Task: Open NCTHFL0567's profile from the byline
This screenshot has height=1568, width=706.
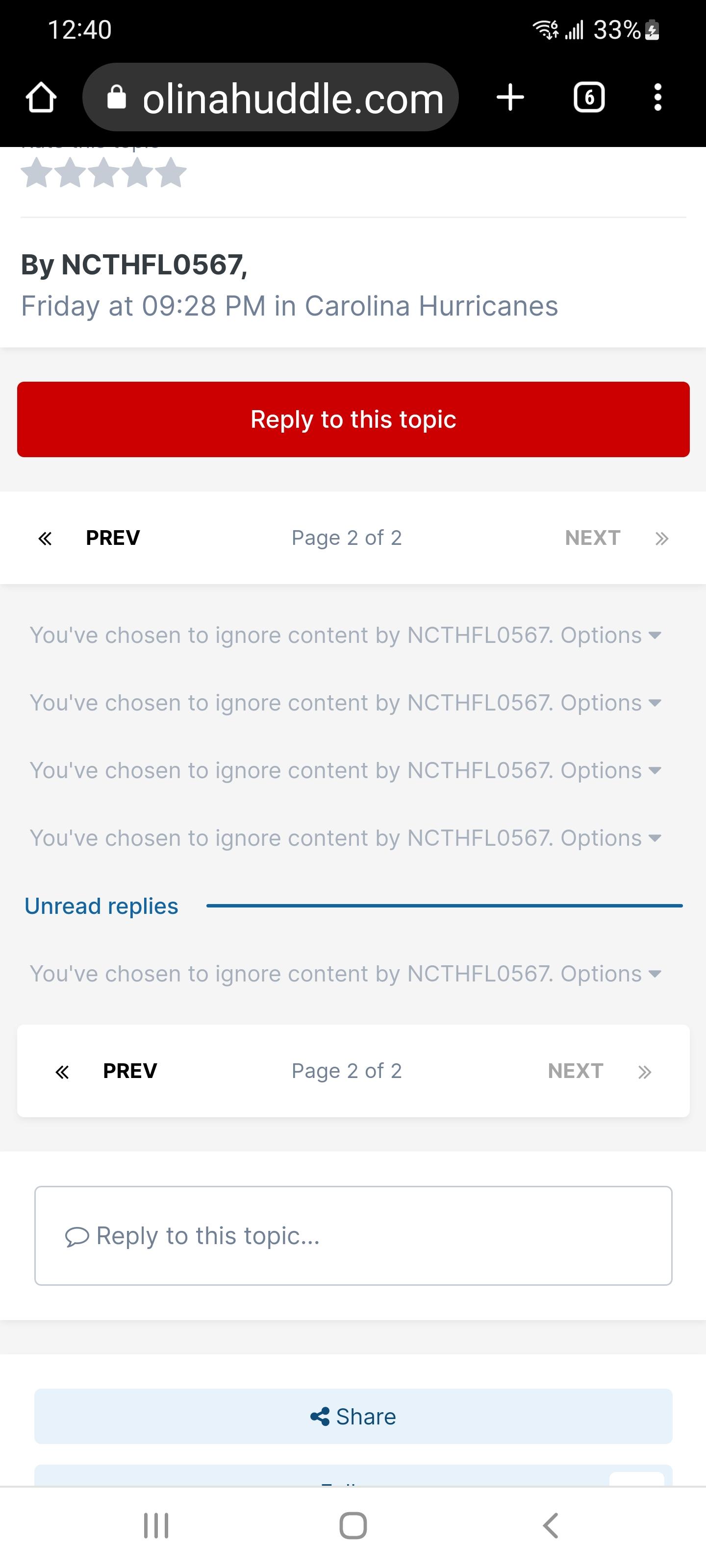Action: pyautogui.click(x=152, y=265)
